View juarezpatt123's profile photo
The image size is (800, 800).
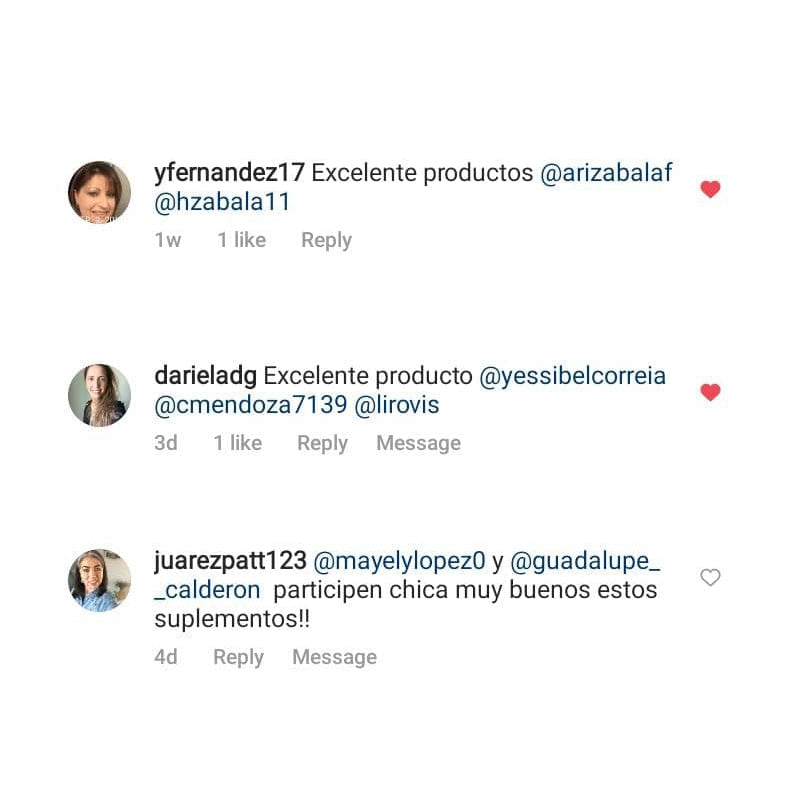coord(99,580)
